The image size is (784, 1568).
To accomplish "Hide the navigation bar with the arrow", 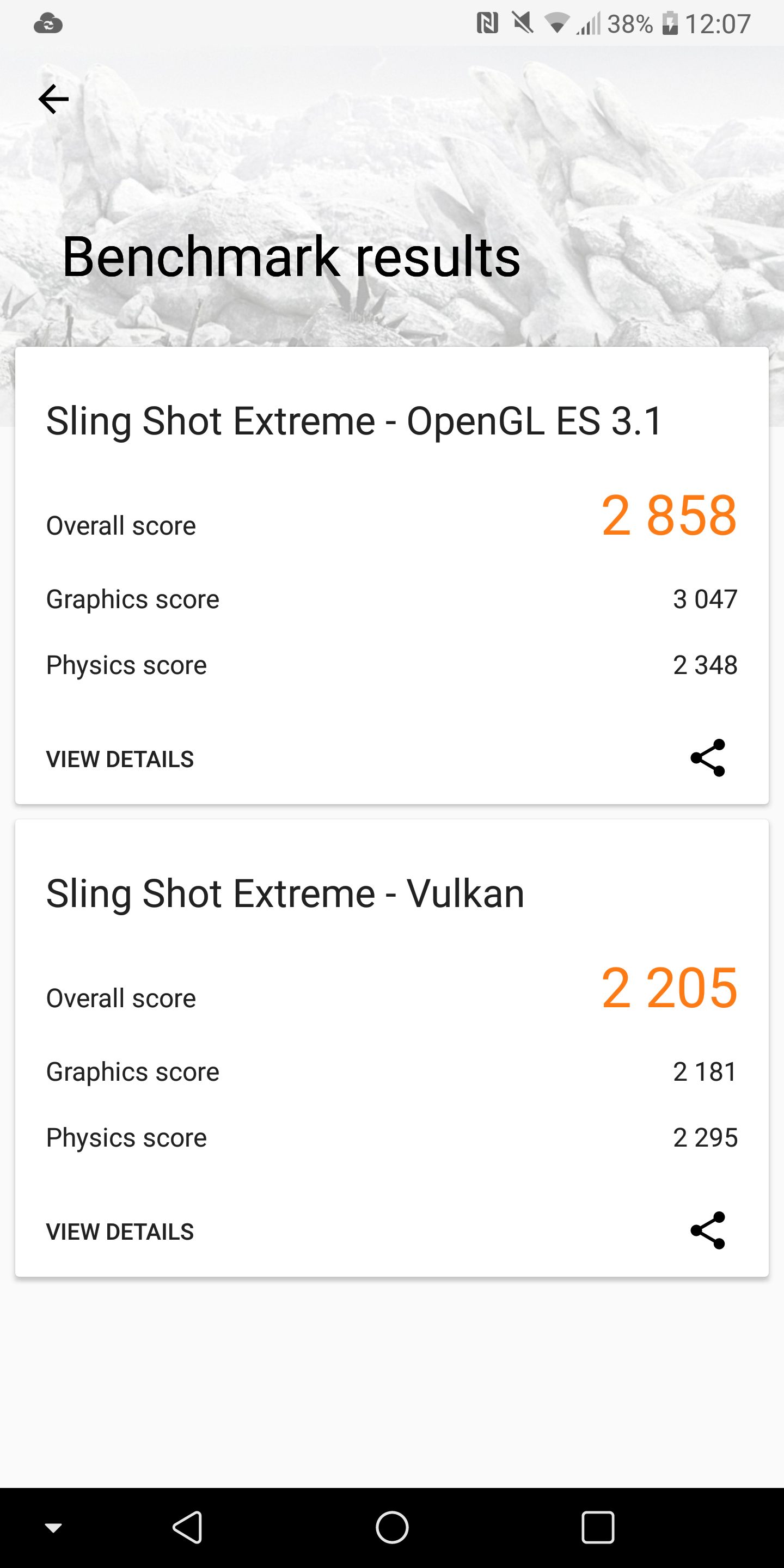I will [53, 1528].
